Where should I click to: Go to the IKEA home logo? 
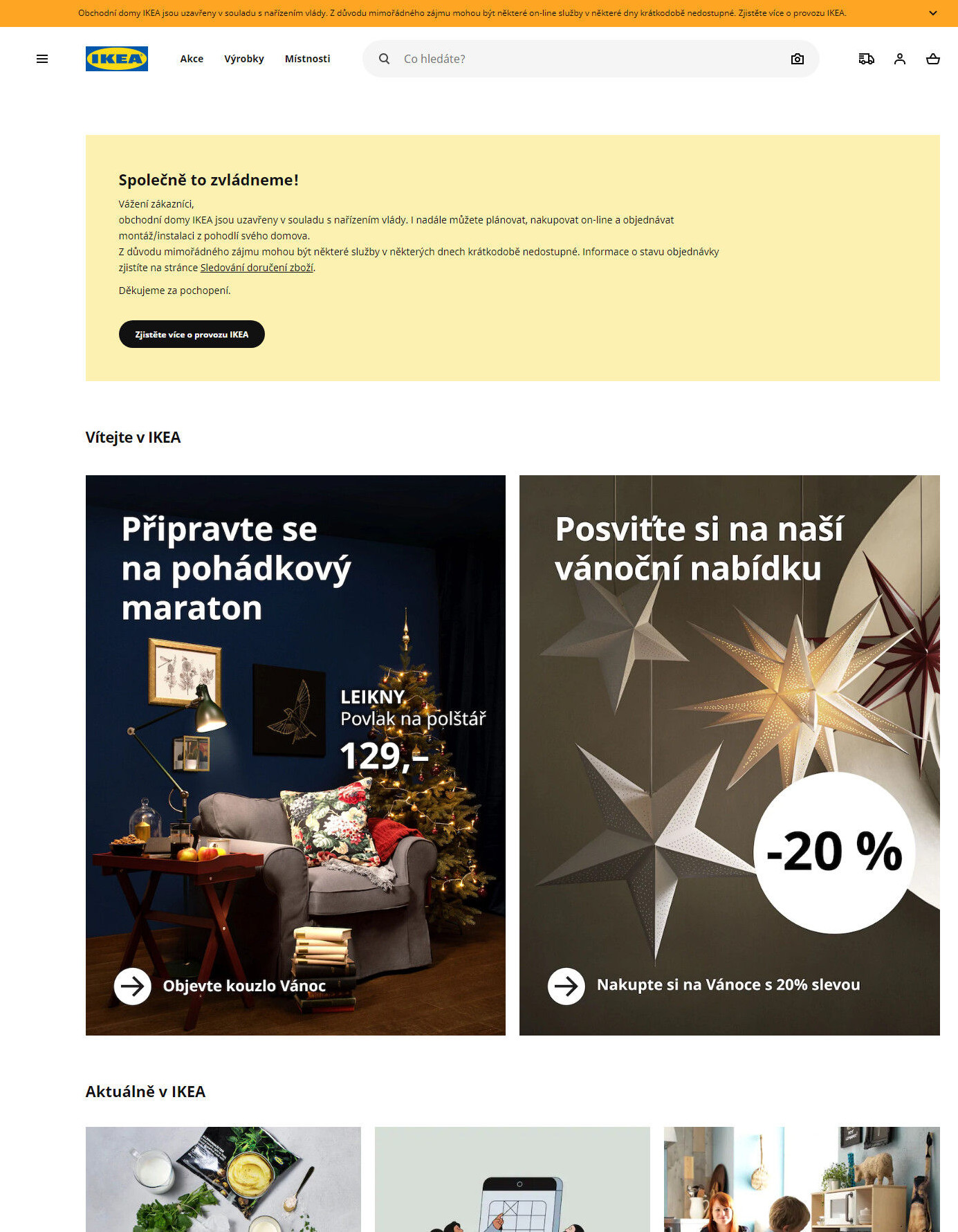117,59
